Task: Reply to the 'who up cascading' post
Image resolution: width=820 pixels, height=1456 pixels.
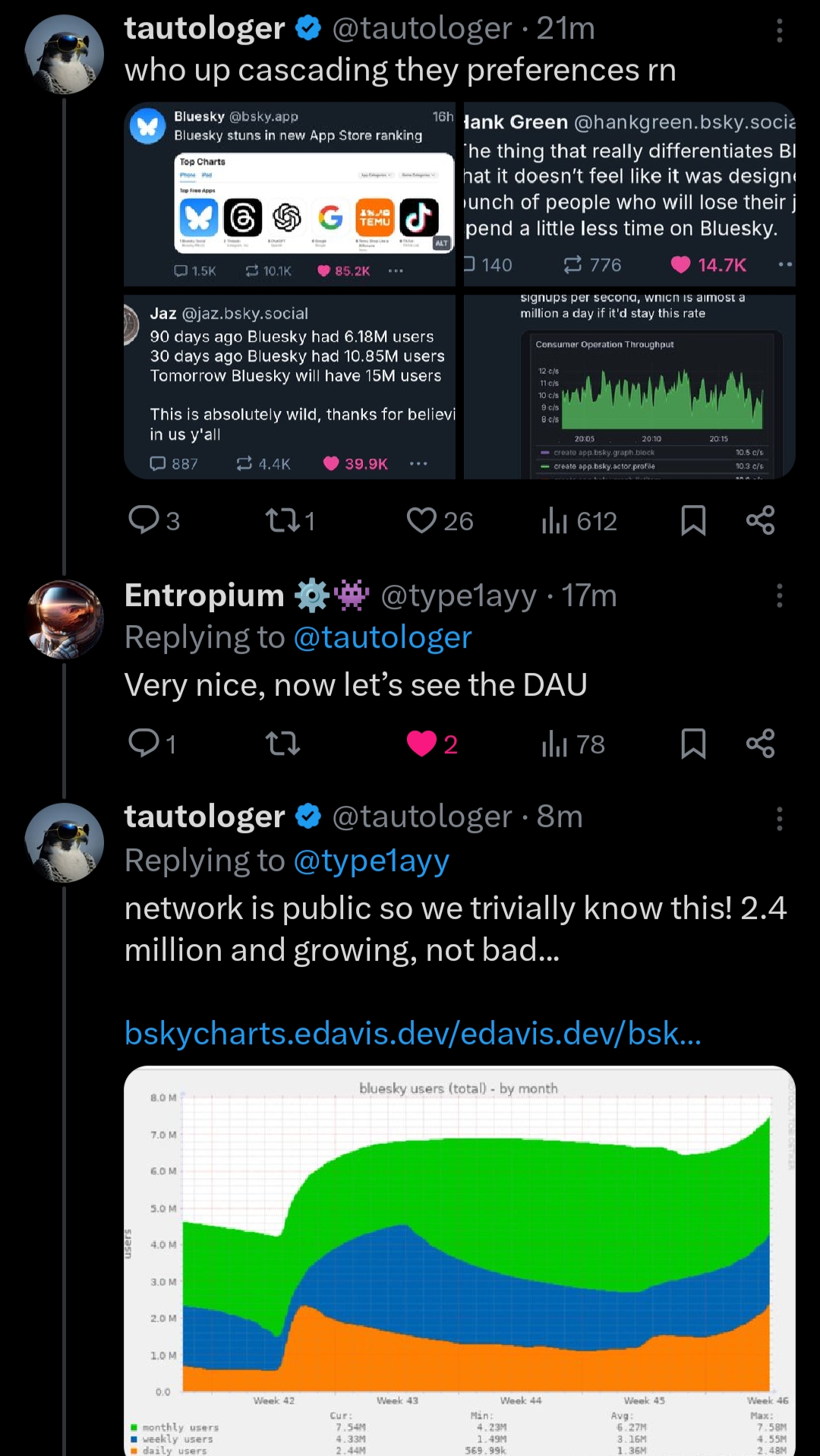Action: pos(144,520)
